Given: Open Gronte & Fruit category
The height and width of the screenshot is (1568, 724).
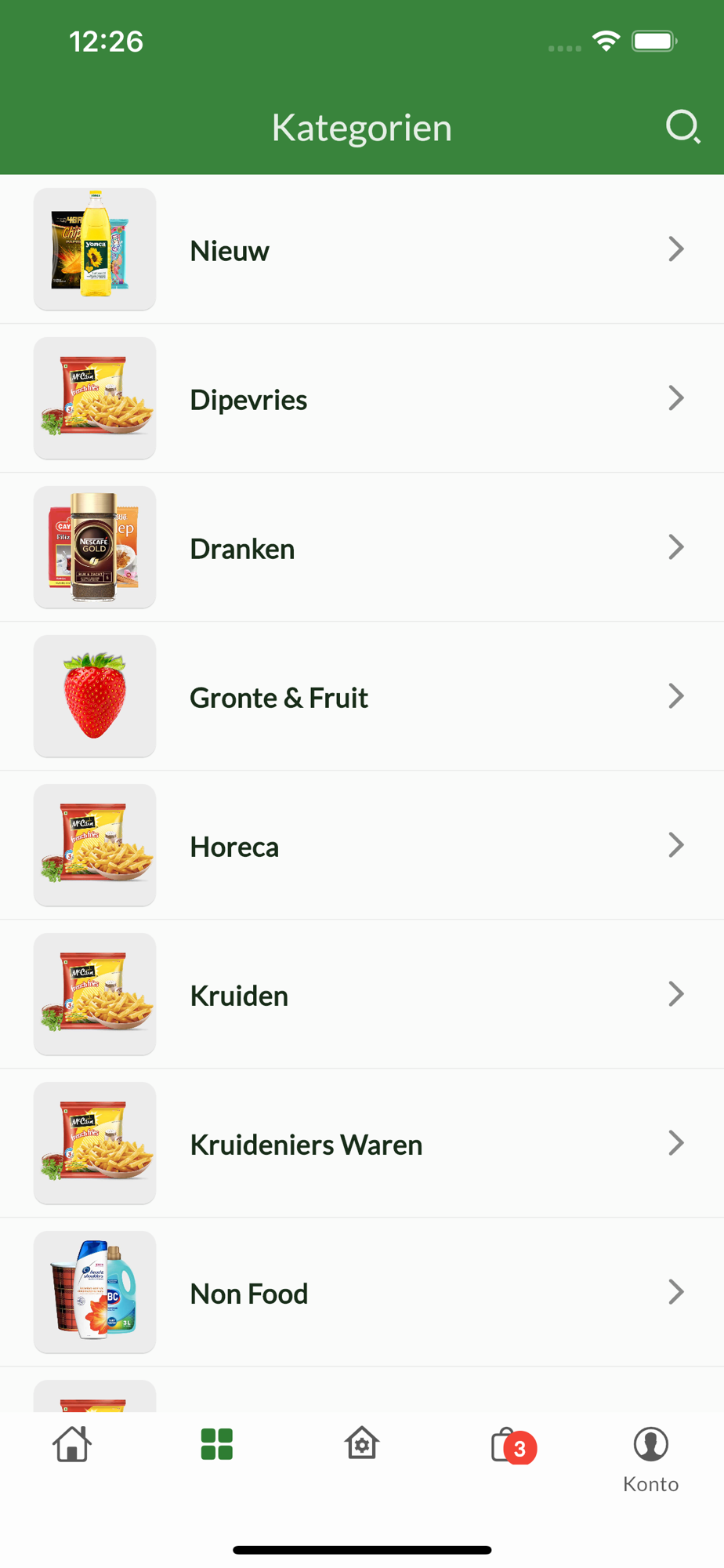Looking at the screenshot, I should pyautogui.click(x=360, y=697).
